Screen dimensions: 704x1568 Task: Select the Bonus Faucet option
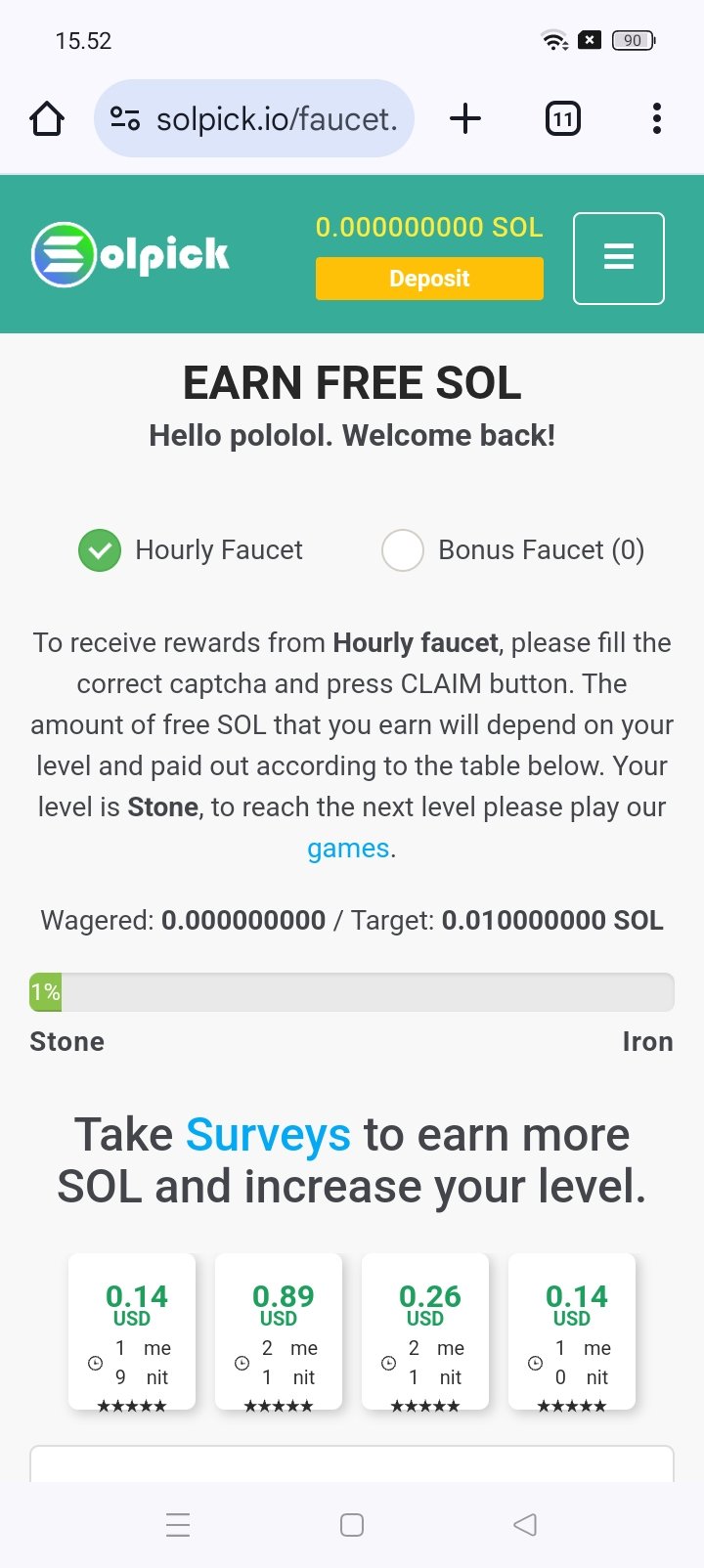[x=403, y=550]
